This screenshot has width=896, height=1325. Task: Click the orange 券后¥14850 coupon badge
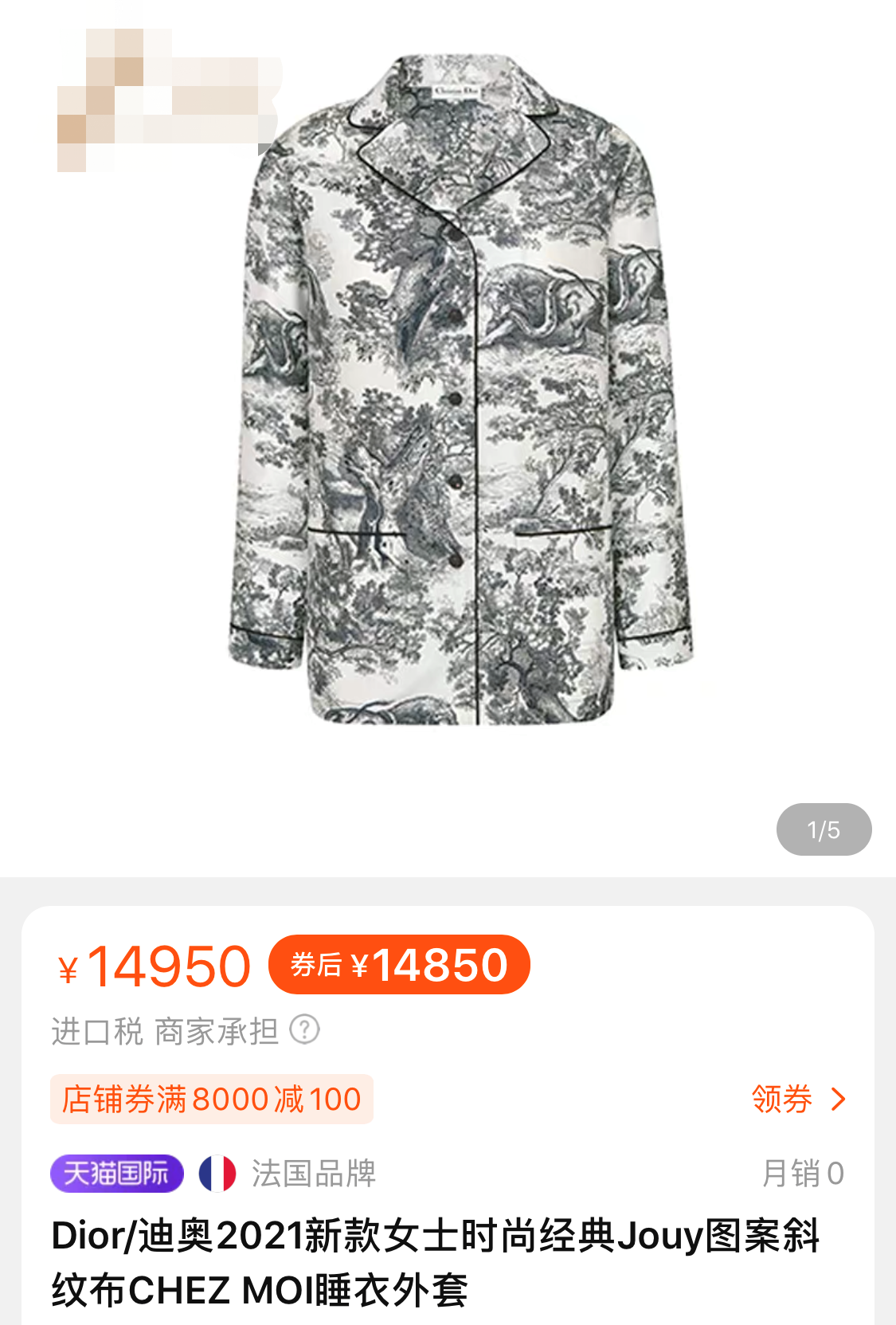pyautogui.click(x=398, y=965)
